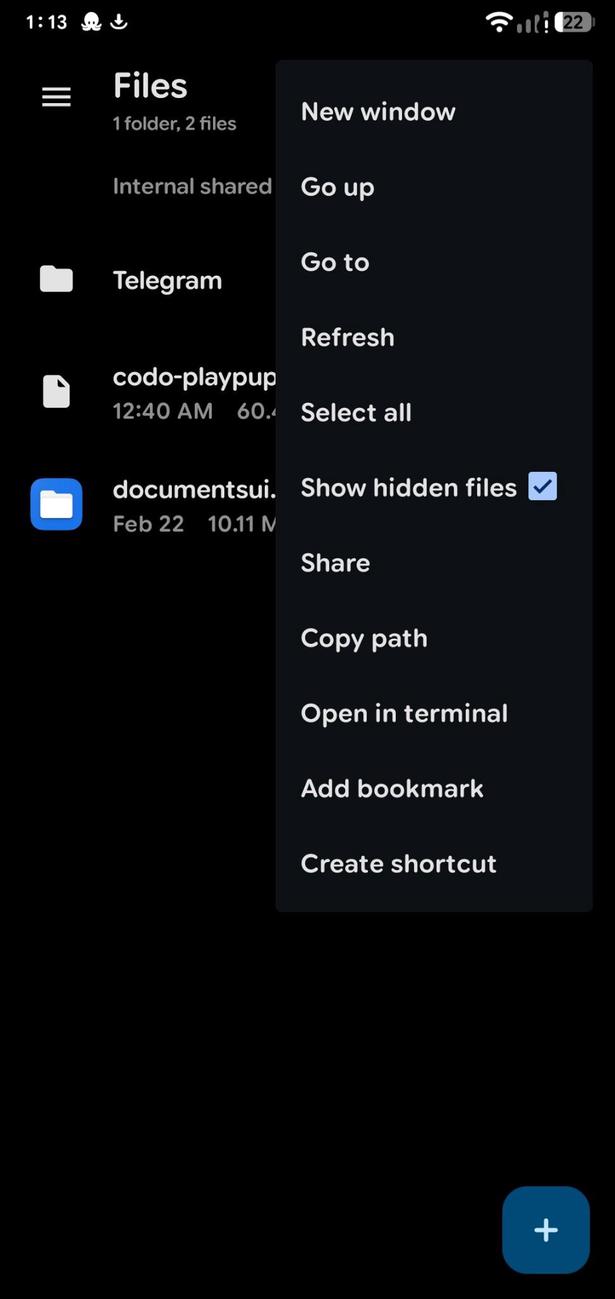Tap the plus floating action button
The height and width of the screenshot is (1299, 615).
[545, 1230]
